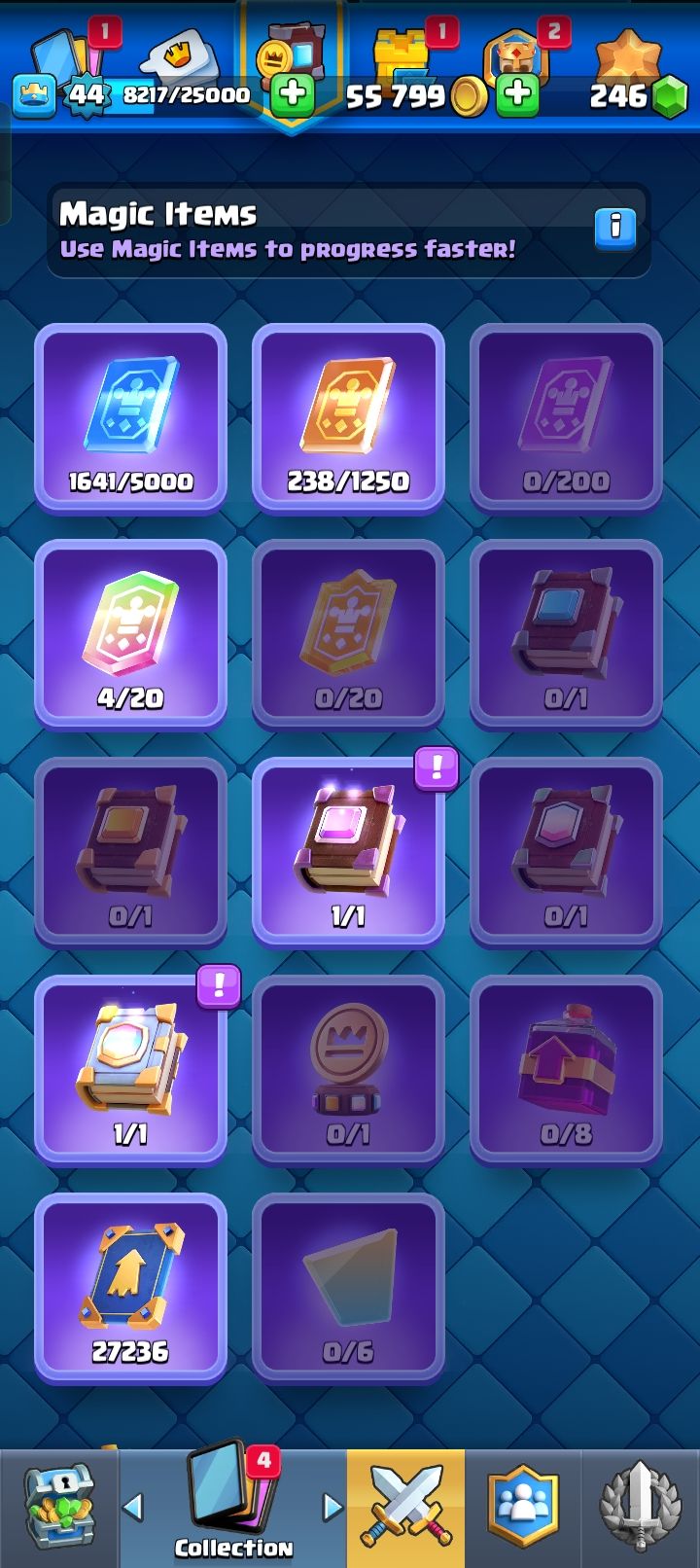The height and width of the screenshot is (1568, 700).
Task: Open the banner token item showing 27236
Action: [131, 1288]
